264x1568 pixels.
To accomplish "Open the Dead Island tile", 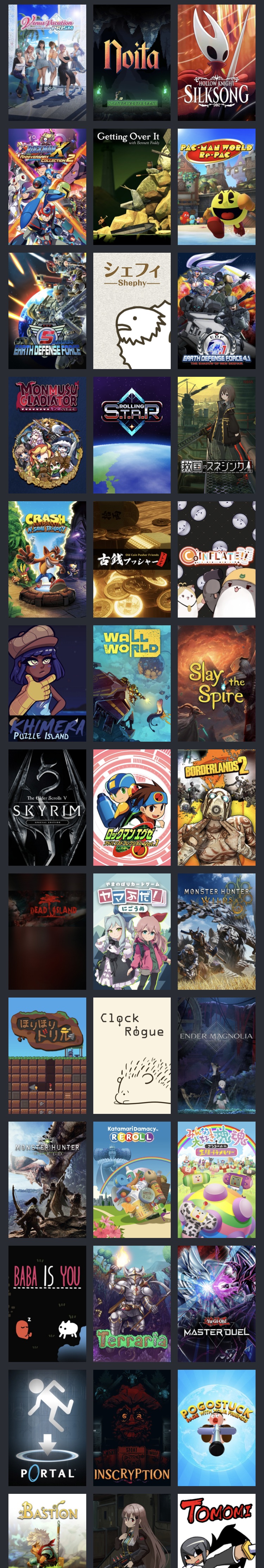I will pos(47,931).
